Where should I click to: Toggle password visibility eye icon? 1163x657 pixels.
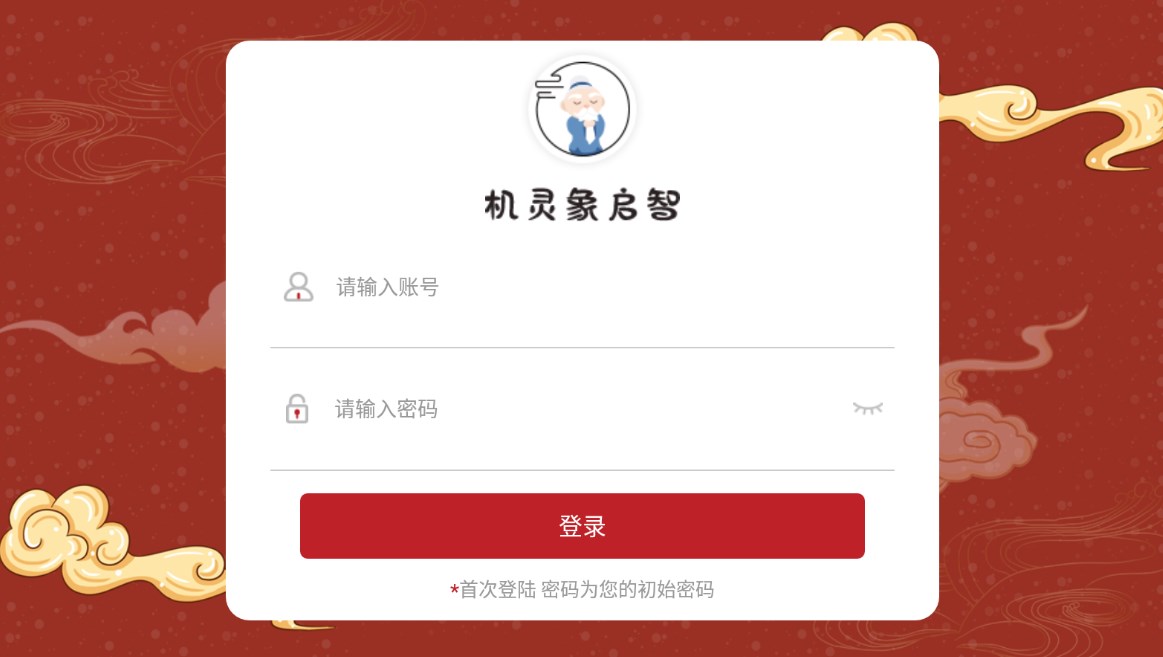868,408
